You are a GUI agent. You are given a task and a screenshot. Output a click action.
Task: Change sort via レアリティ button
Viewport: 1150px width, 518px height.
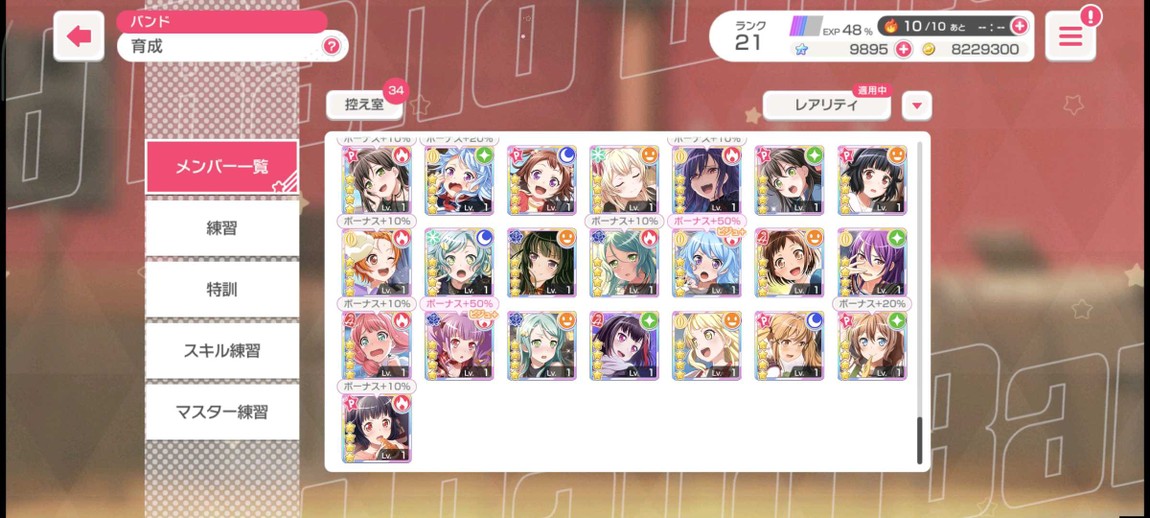pos(826,105)
